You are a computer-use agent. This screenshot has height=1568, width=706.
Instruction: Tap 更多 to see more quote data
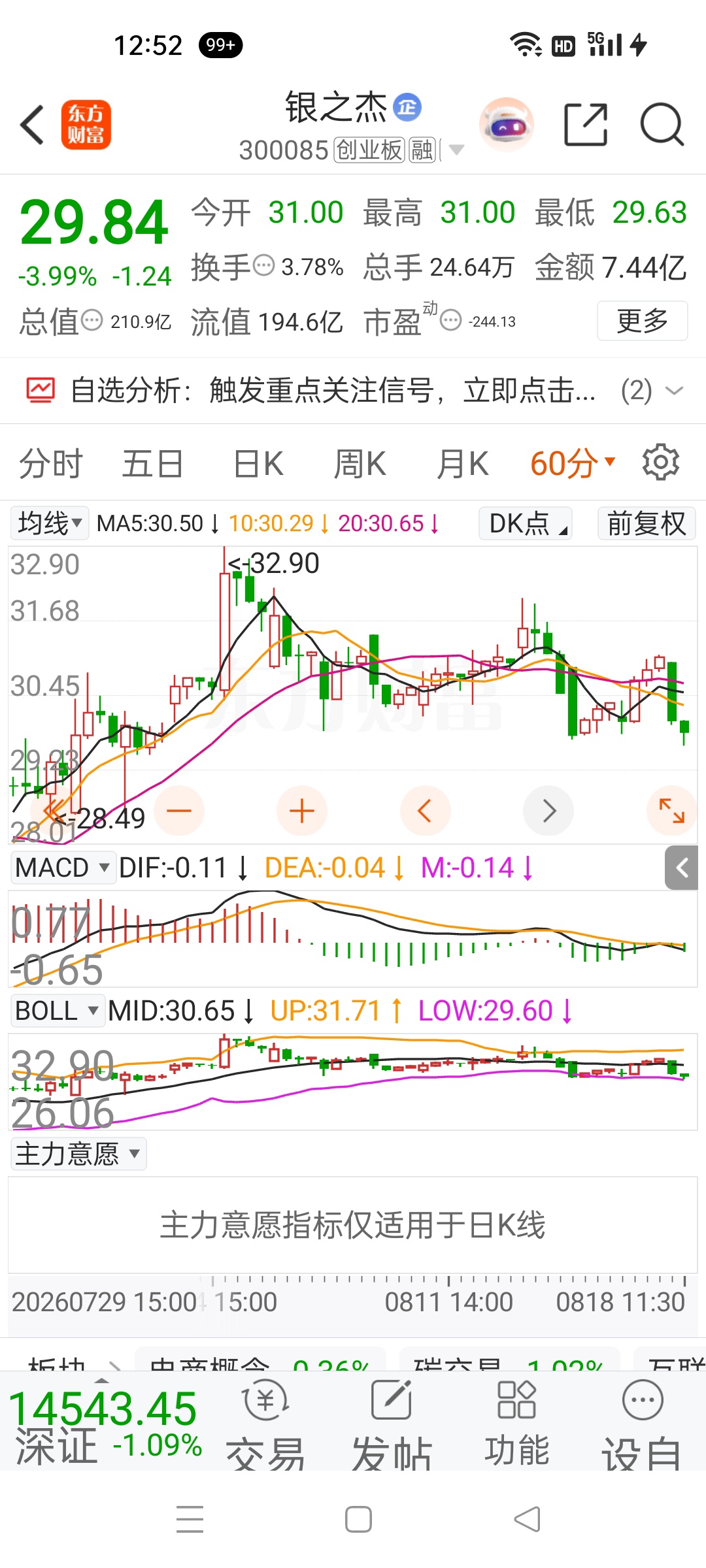point(642,321)
